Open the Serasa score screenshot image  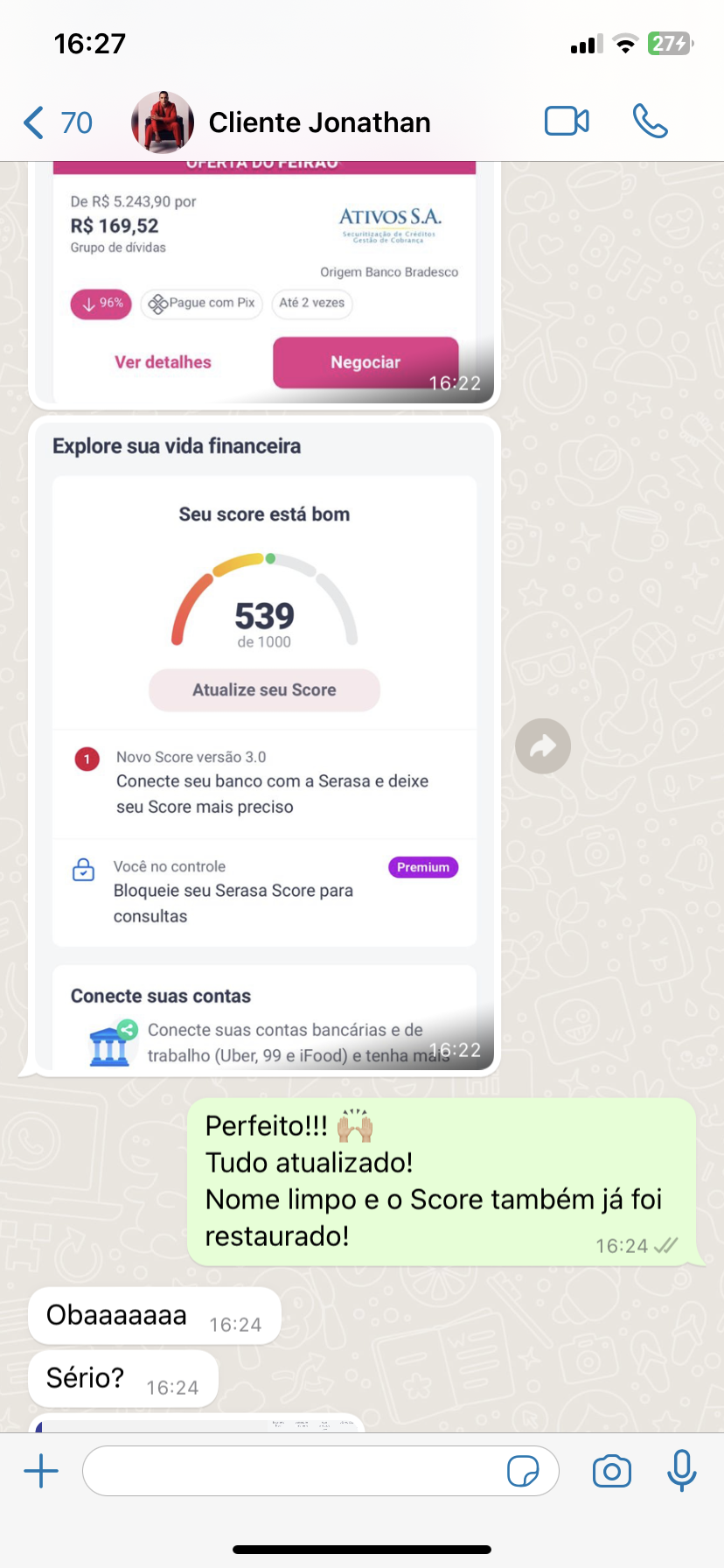pos(264,744)
